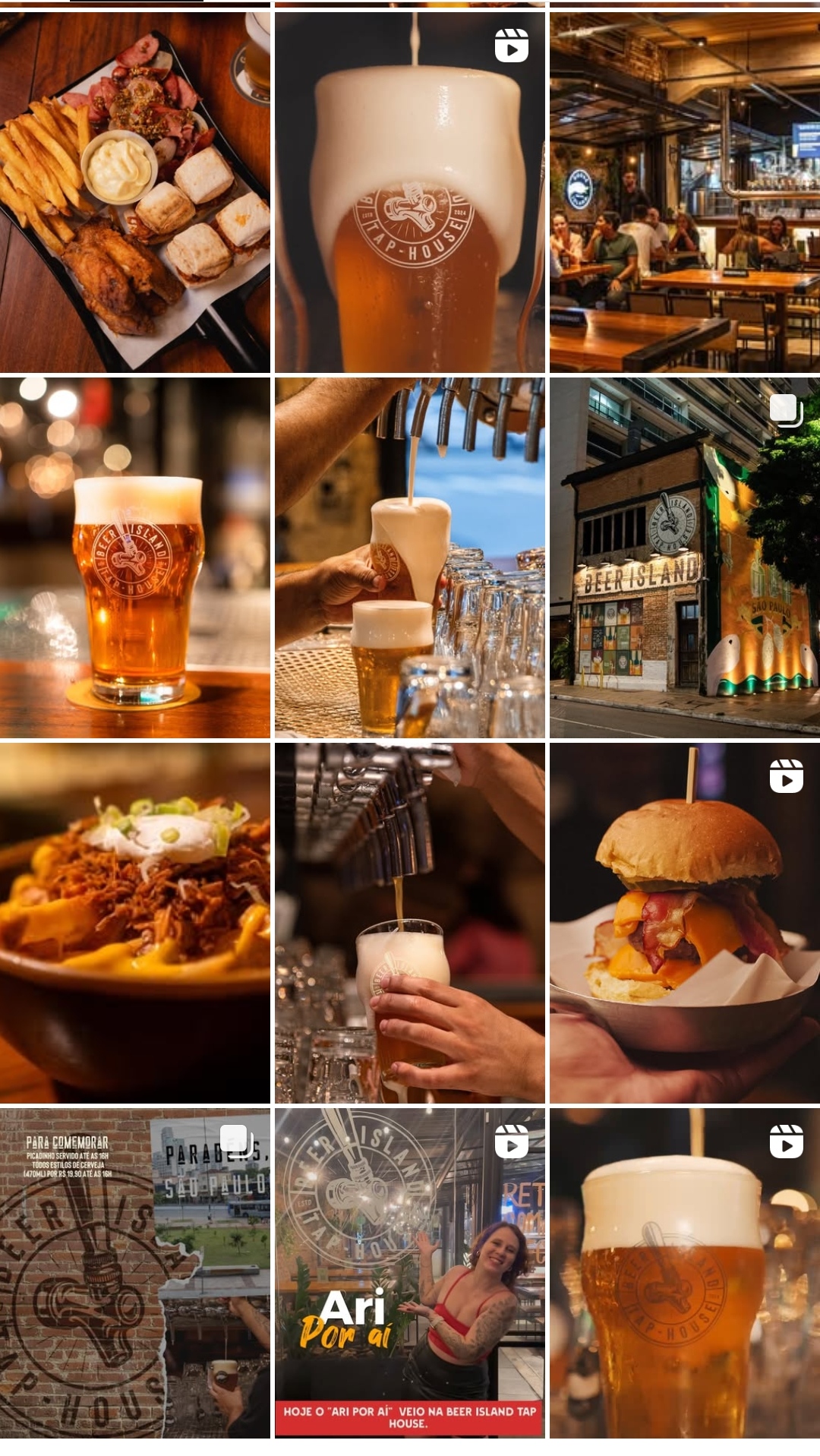Open the 'Ari Por aí' reel
The height and width of the screenshot is (1456, 820).
tap(409, 1273)
